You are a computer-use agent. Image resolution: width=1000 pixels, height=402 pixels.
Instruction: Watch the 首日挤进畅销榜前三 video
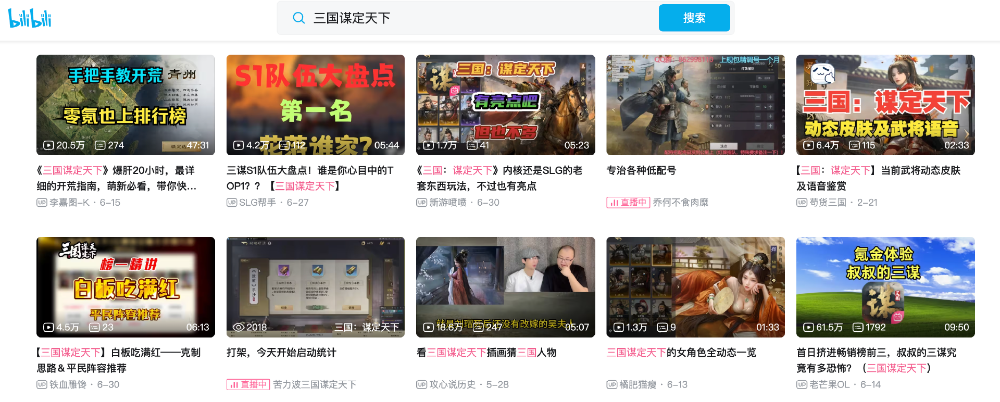885,286
